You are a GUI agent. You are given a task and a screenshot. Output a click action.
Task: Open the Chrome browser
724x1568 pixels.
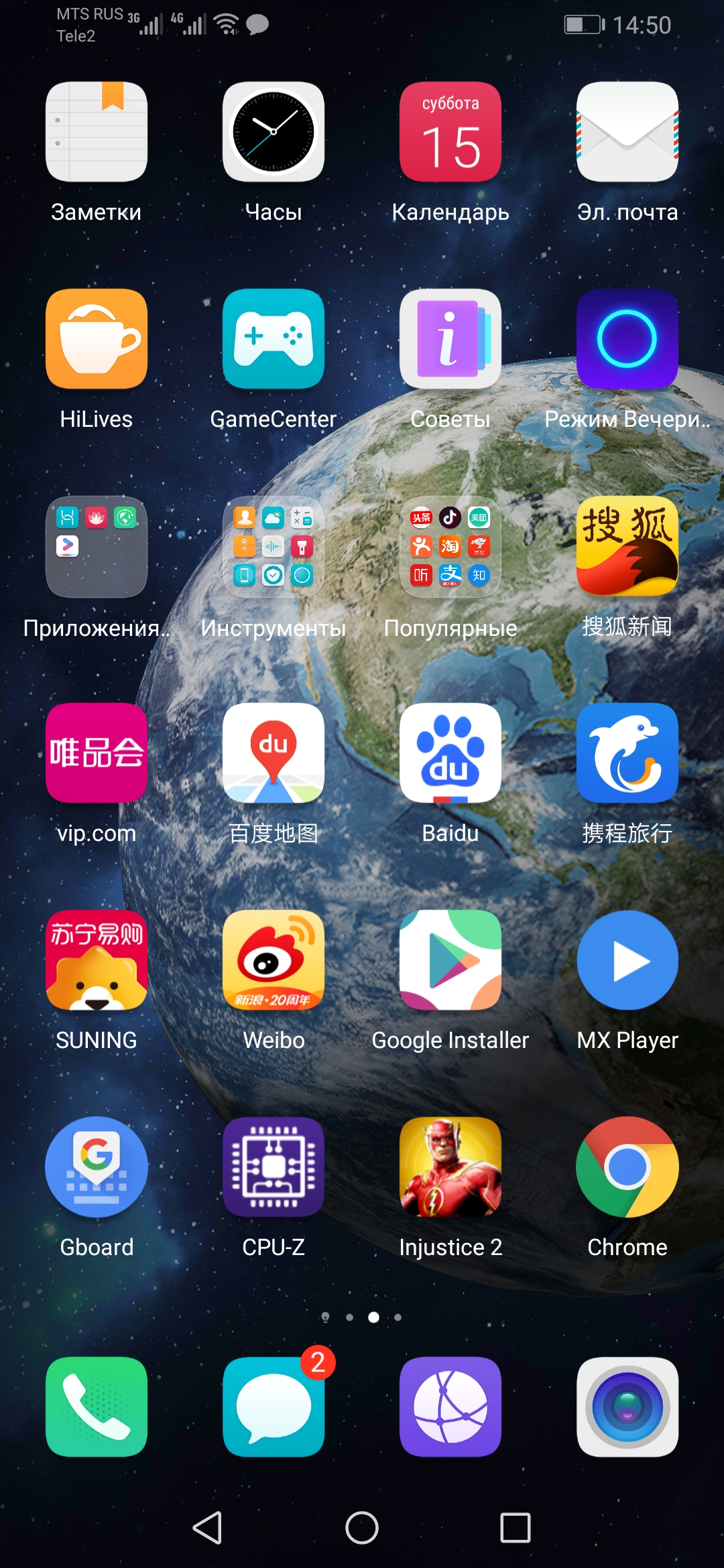pos(627,1167)
